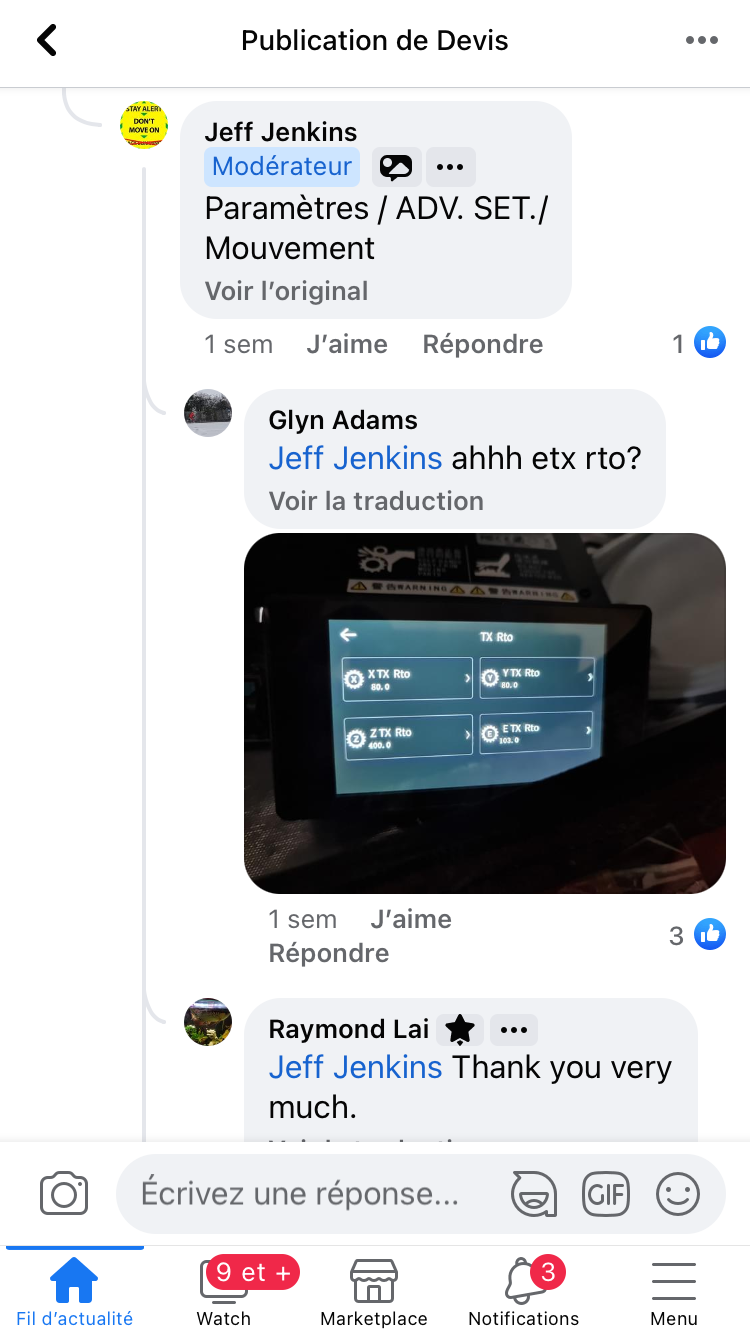Open the Notifications tab
Screen dimensions: 750x1334
523,1291
